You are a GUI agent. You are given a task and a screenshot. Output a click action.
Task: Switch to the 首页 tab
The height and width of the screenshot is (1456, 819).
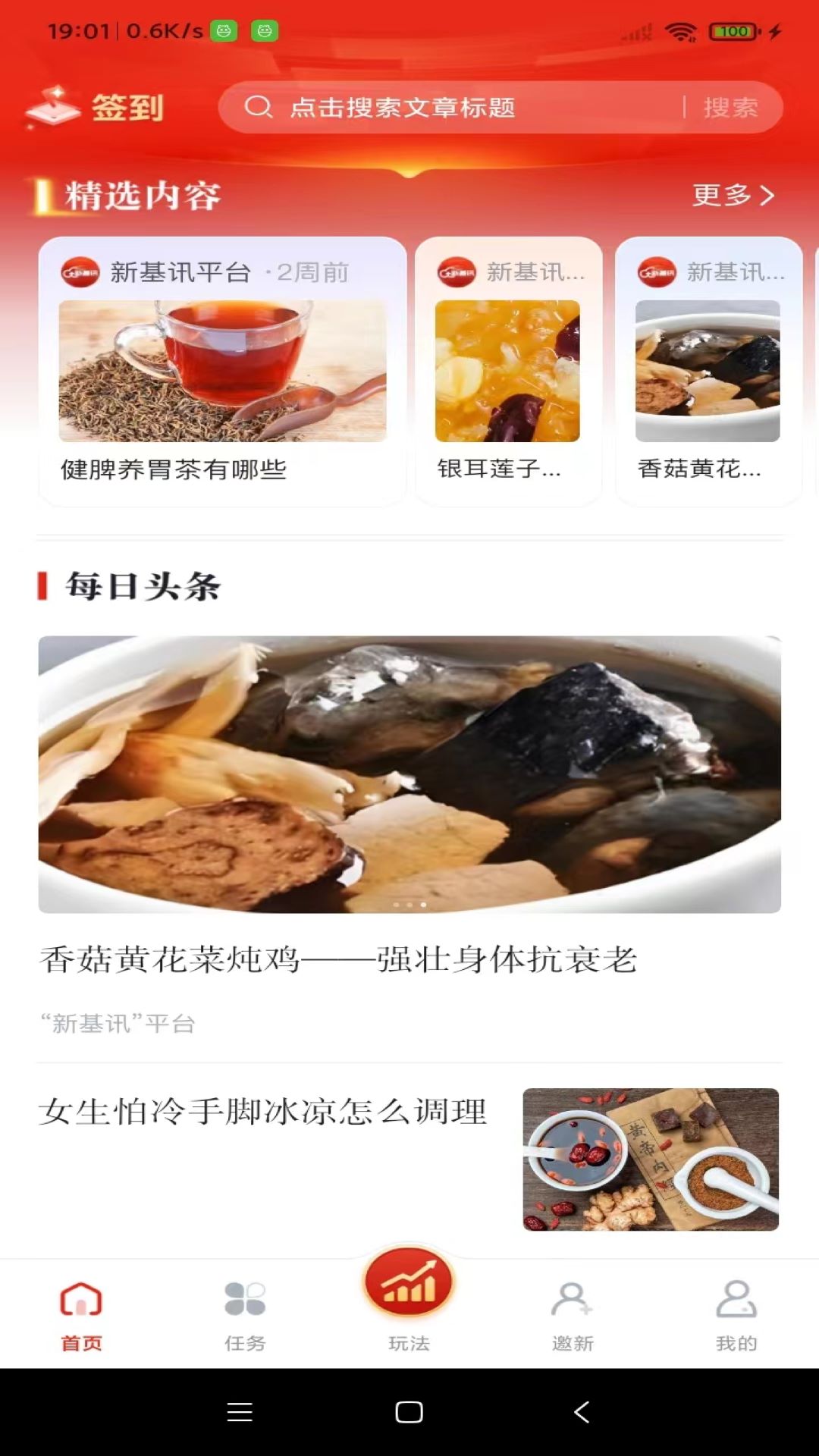tap(81, 1316)
